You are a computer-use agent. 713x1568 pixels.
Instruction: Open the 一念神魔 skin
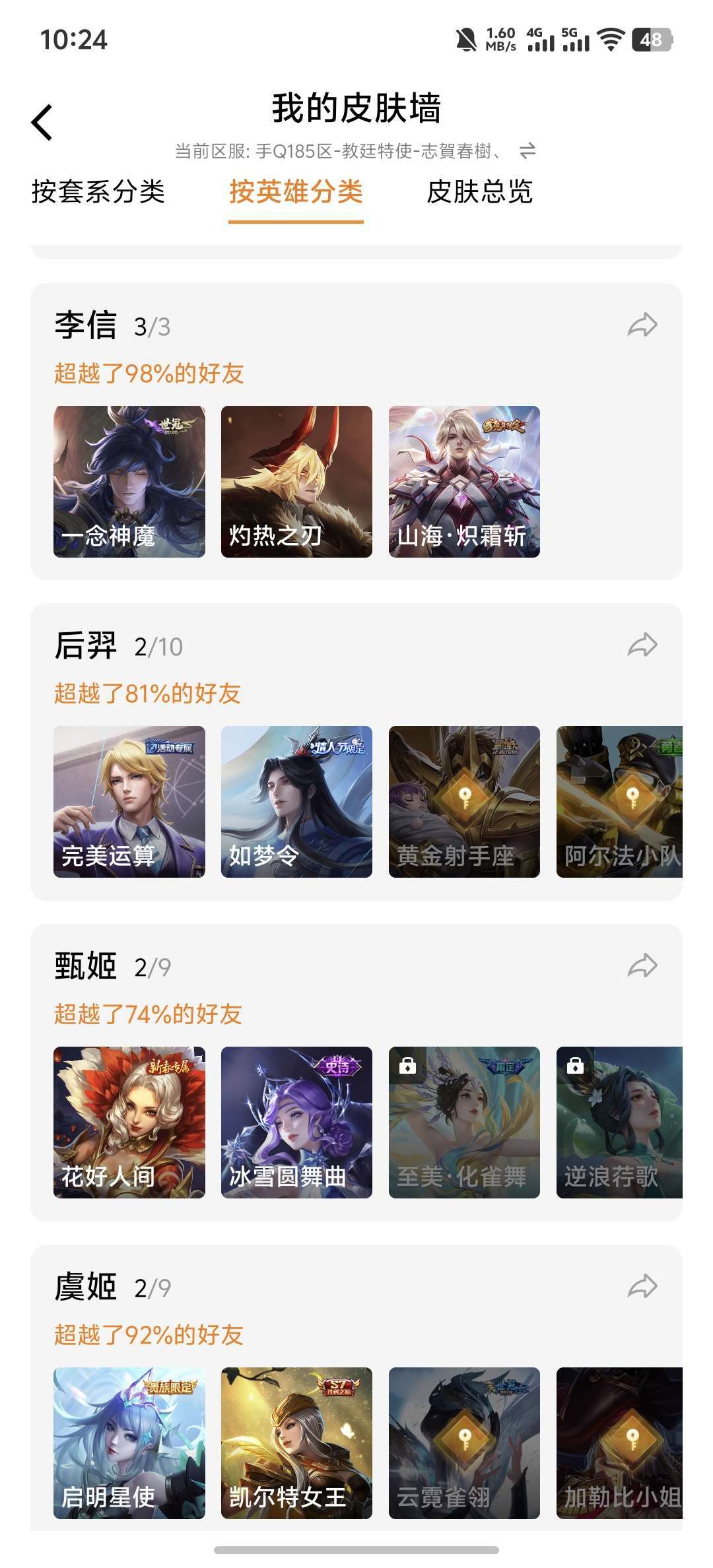(129, 482)
